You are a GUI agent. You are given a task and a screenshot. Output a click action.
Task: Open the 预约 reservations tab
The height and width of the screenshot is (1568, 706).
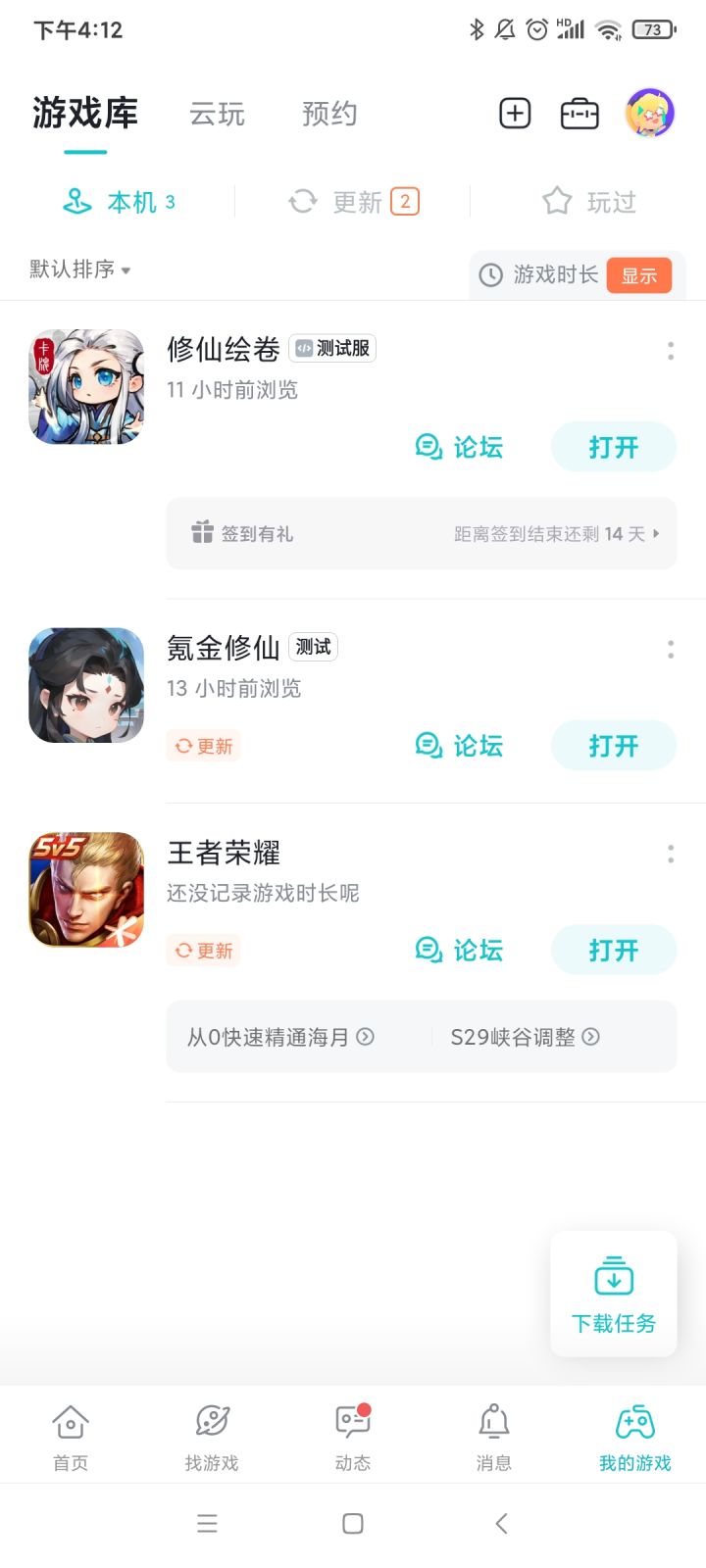[329, 115]
